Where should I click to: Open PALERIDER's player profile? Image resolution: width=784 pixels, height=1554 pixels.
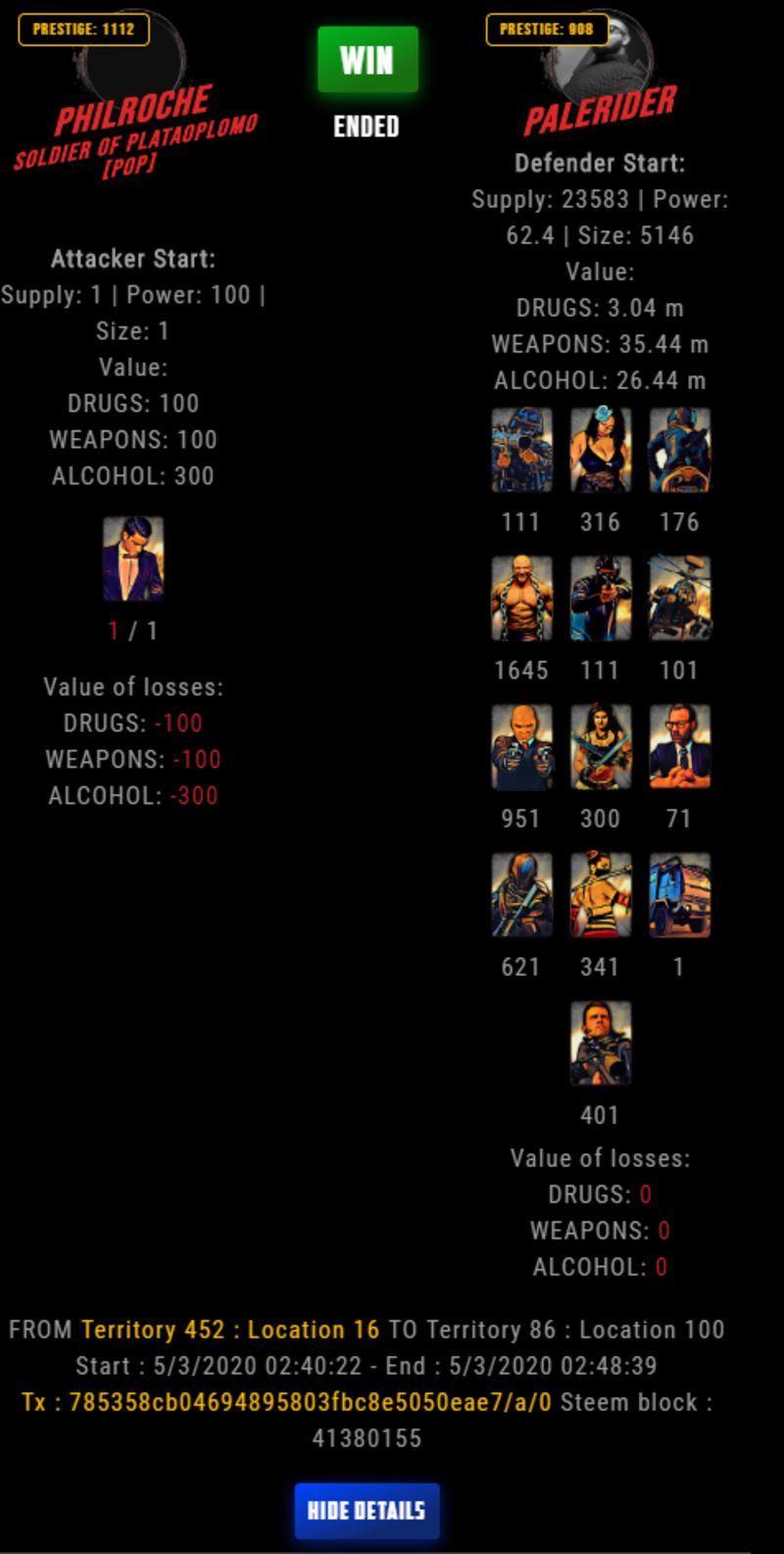click(x=600, y=110)
